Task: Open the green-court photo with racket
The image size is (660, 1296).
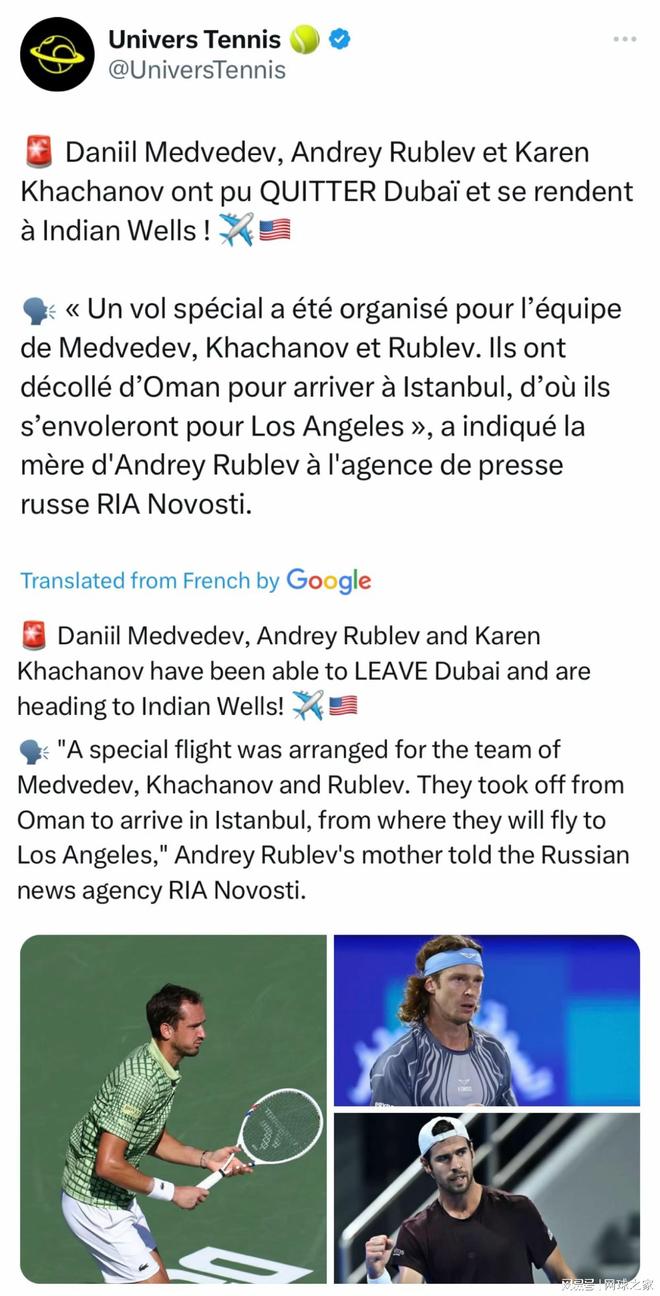Action: pyautogui.click(x=173, y=1108)
